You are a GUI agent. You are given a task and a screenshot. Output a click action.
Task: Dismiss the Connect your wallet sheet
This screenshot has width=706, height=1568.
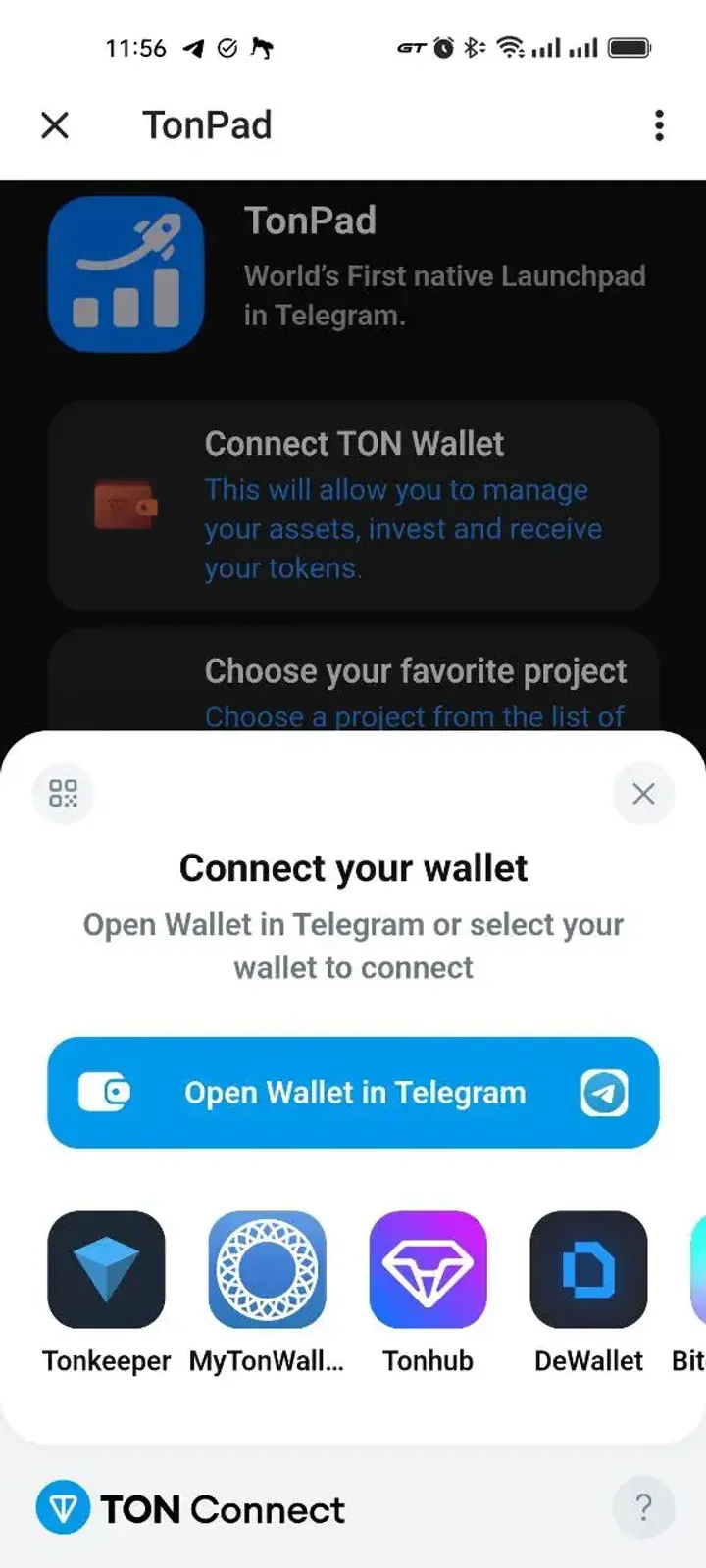click(x=643, y=794)
